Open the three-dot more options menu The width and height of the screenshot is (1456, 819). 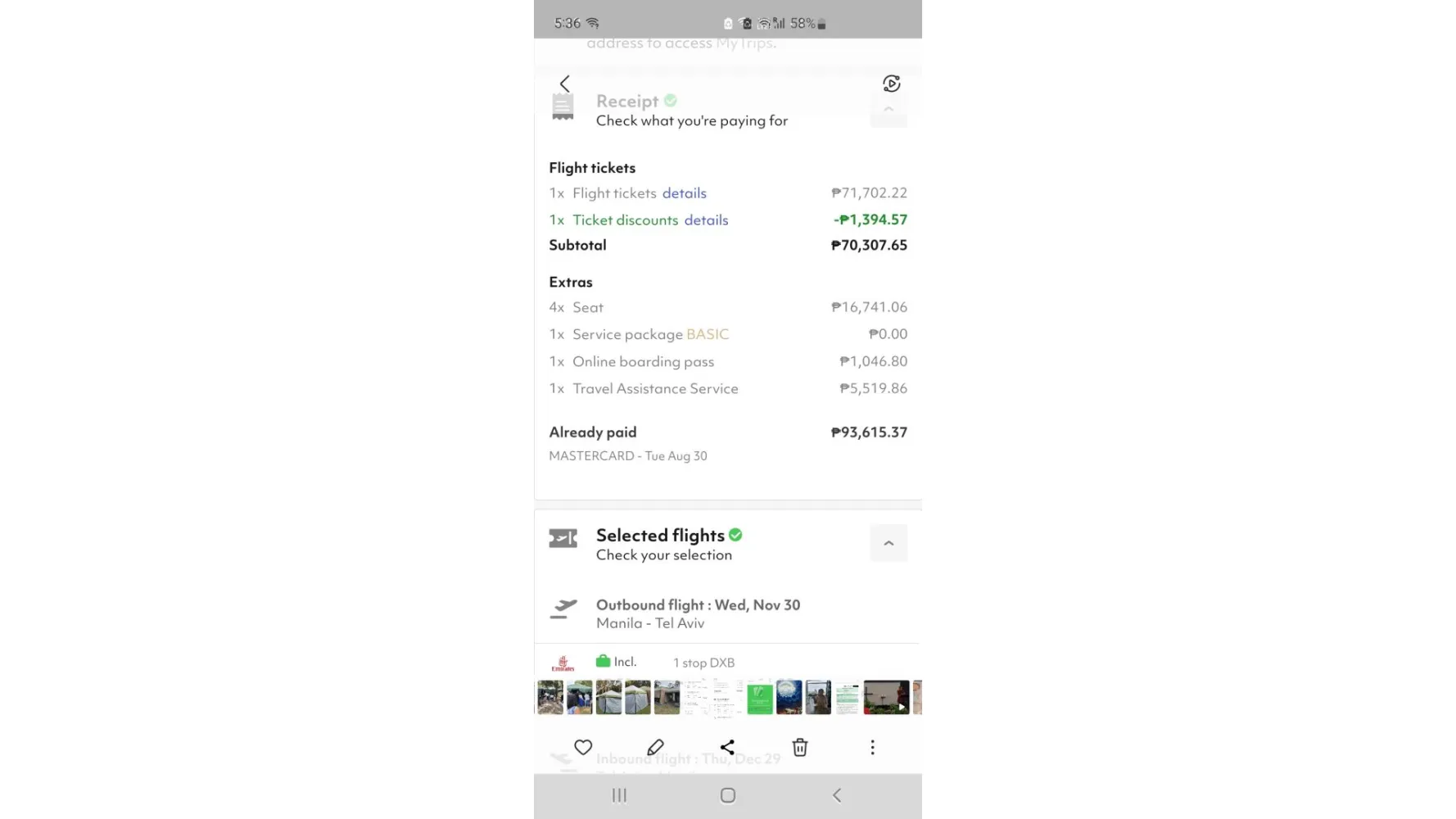(x=872, y=747)
